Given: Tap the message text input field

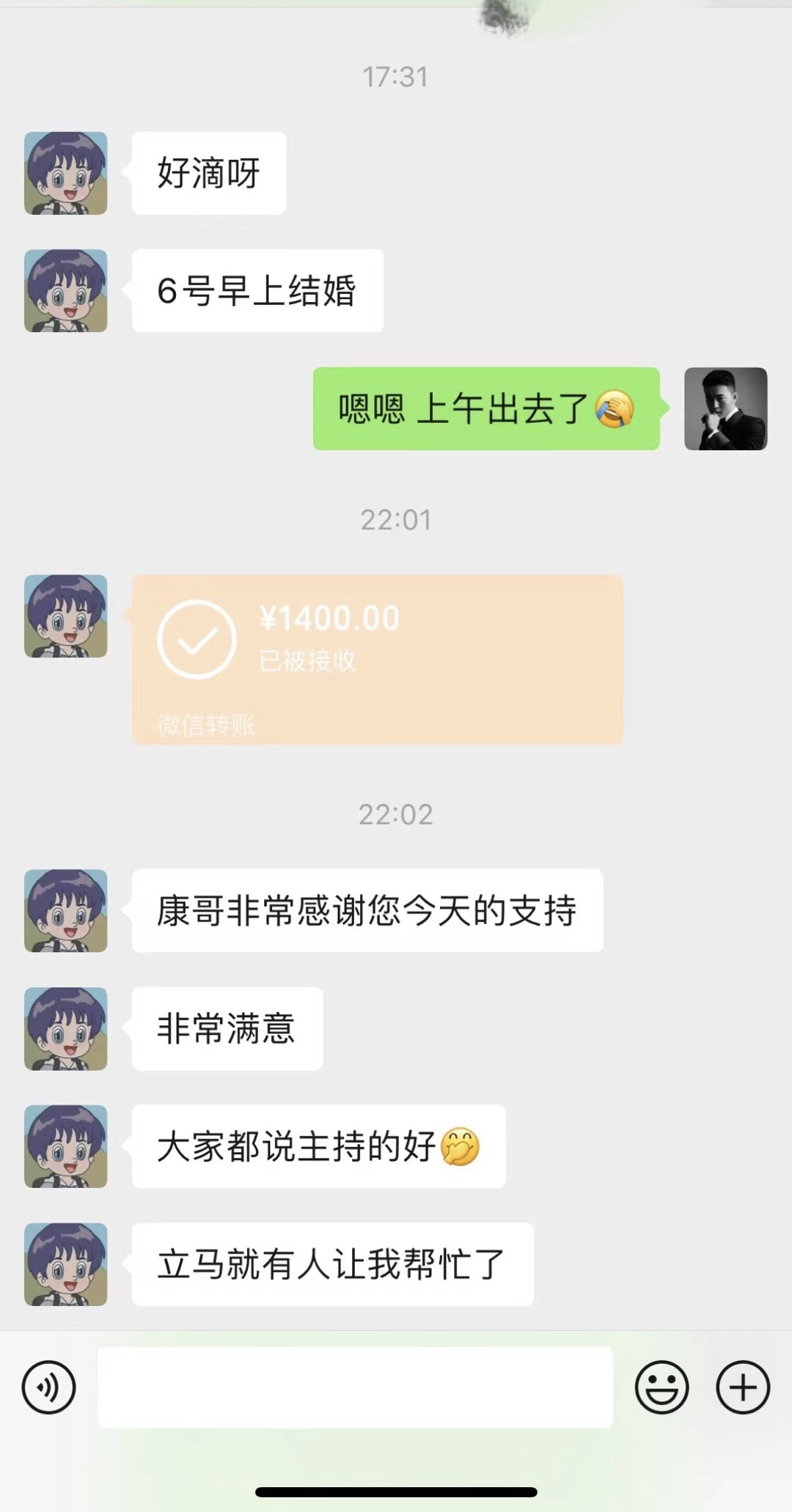Looking at the screenshot, I should 355,1387.
